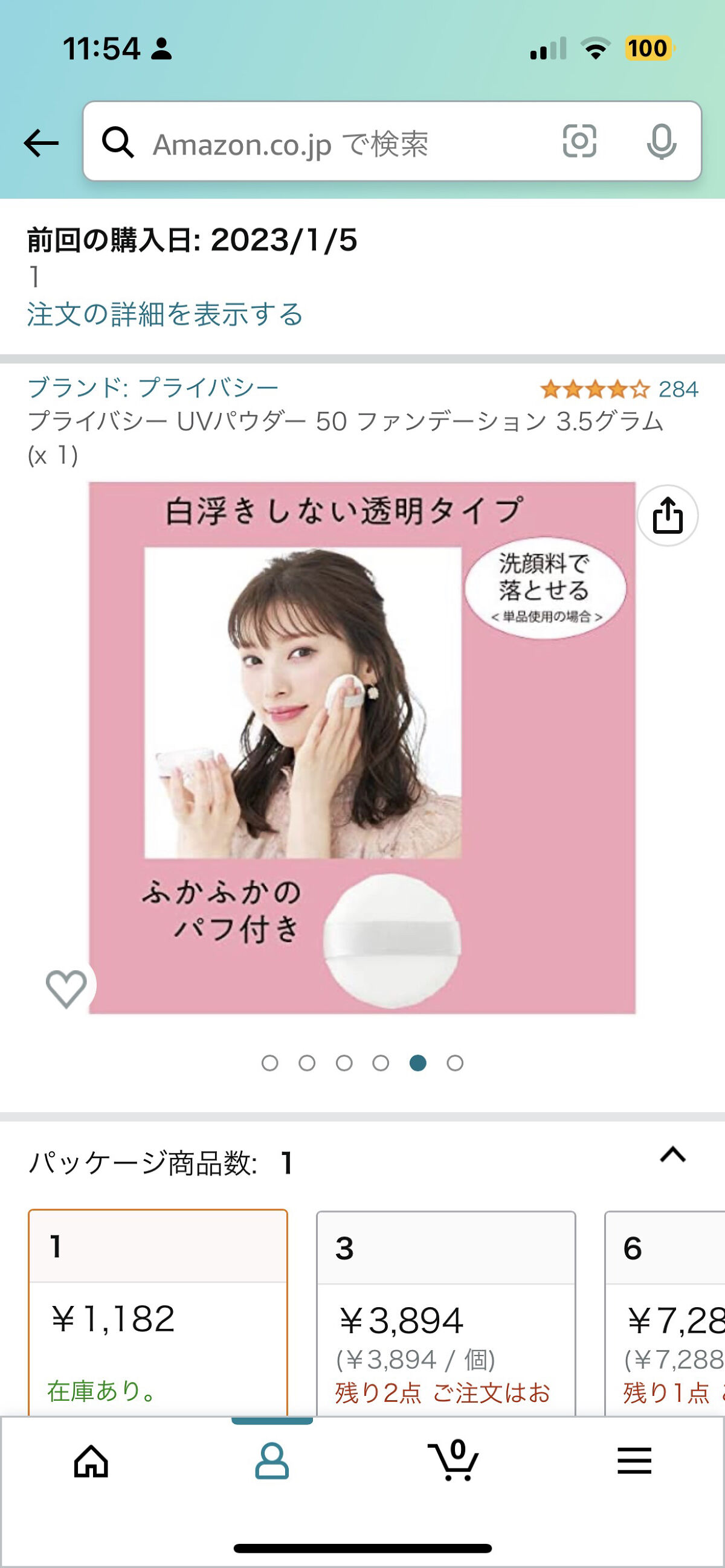The height and width of the screenshot is (1568, 725).
Task: Open the hamburger menu tab
Action: click(634, 1461)
